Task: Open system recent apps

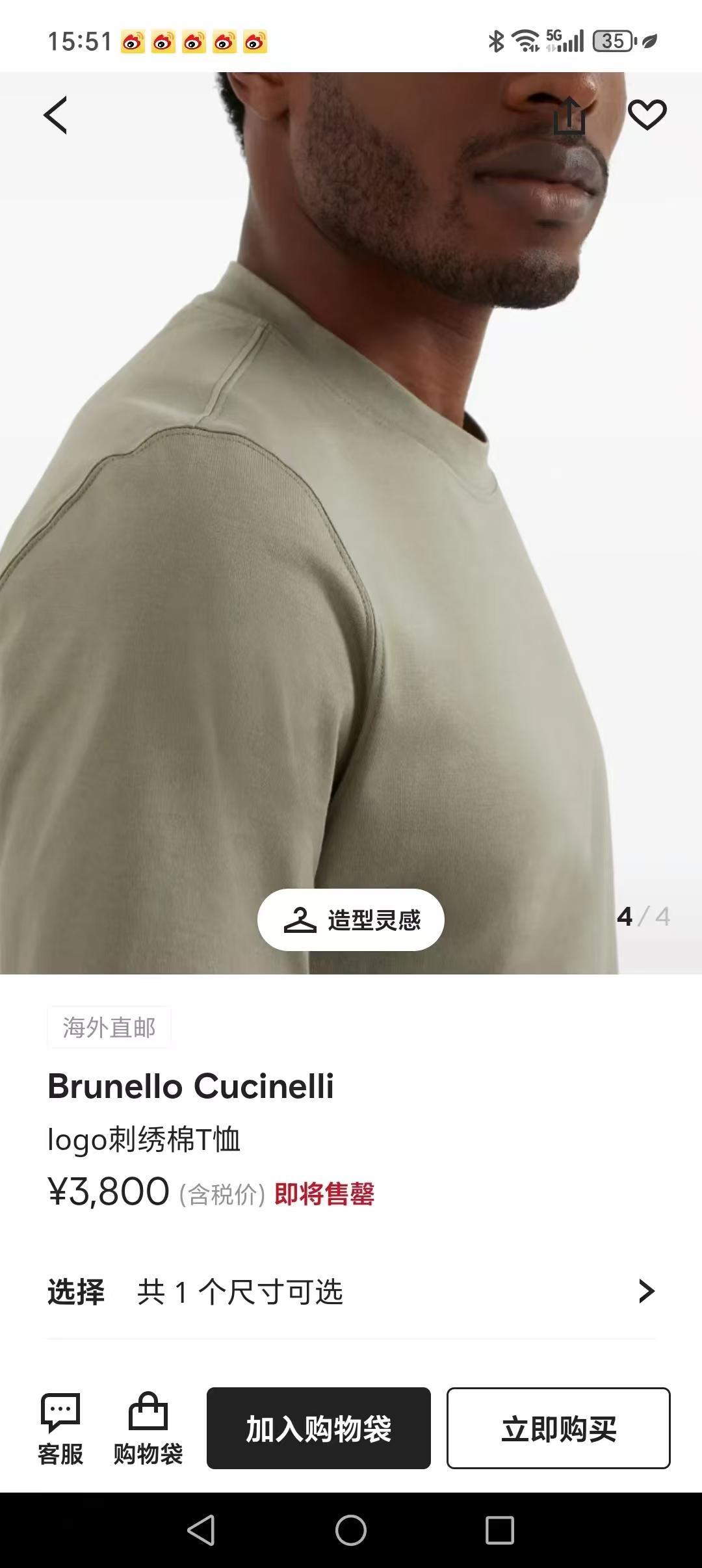Action: coord(500,1530)
